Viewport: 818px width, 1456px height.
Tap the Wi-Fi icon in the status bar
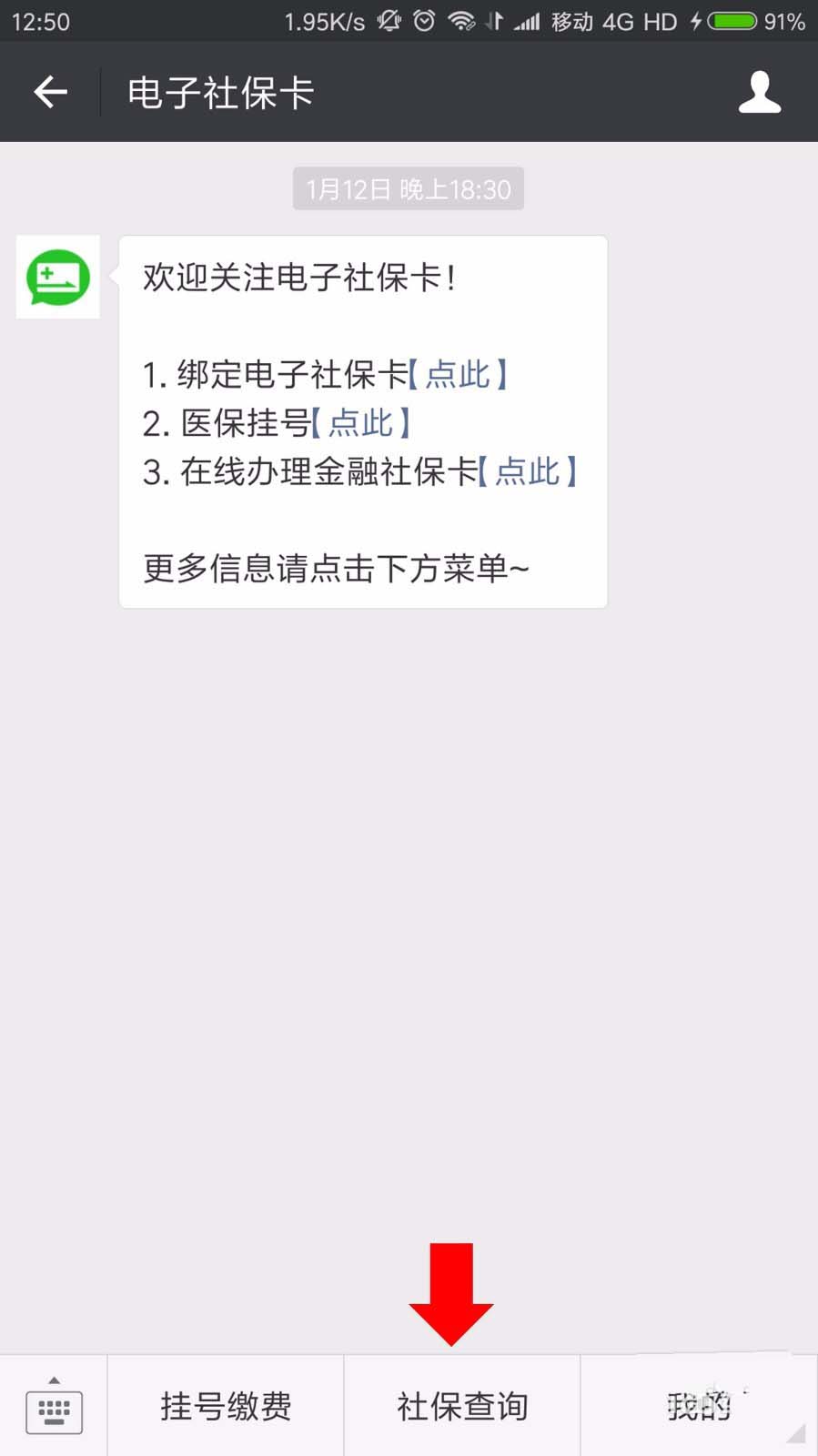click(x=462, y=21)
